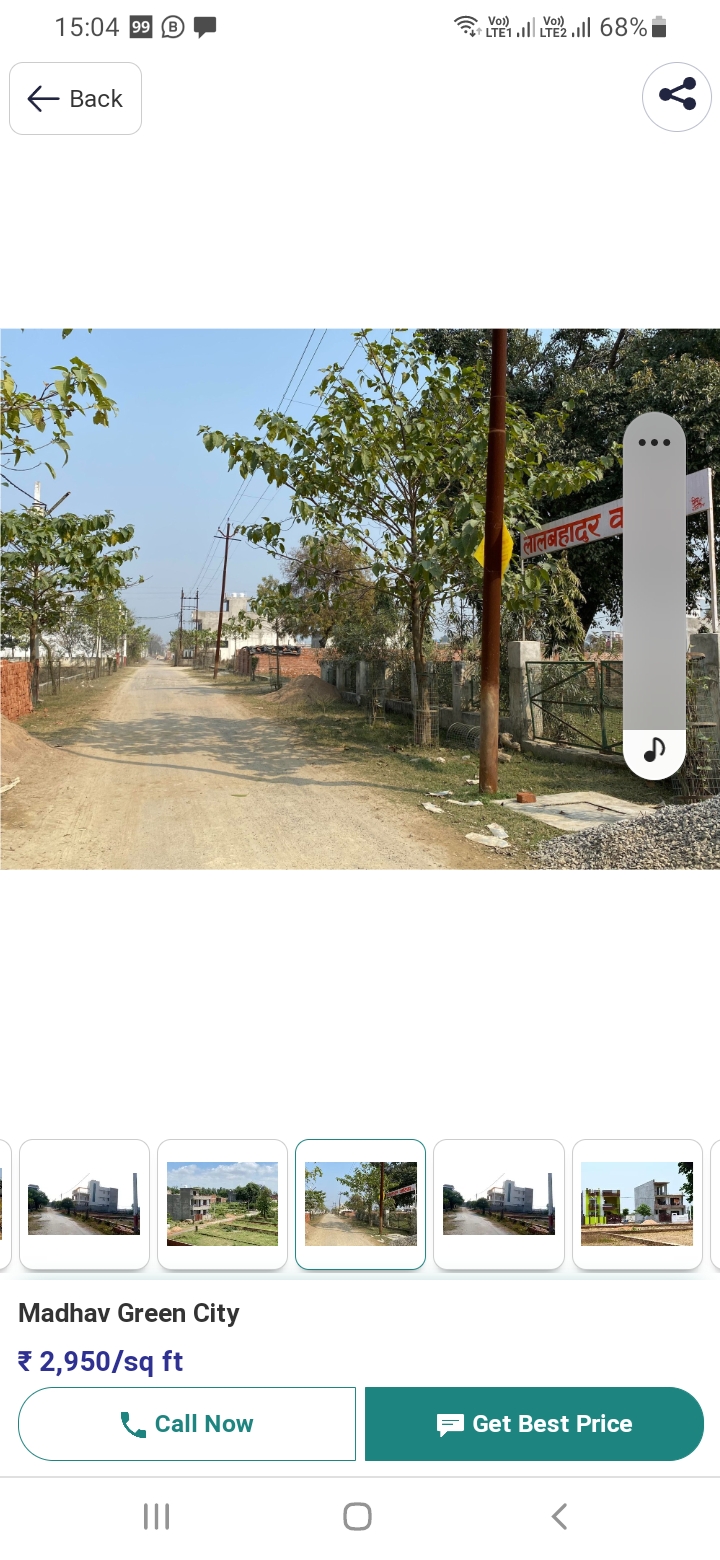Select Back to return to the listing
Screen dimensions: 720x1560
click(75, 98)
